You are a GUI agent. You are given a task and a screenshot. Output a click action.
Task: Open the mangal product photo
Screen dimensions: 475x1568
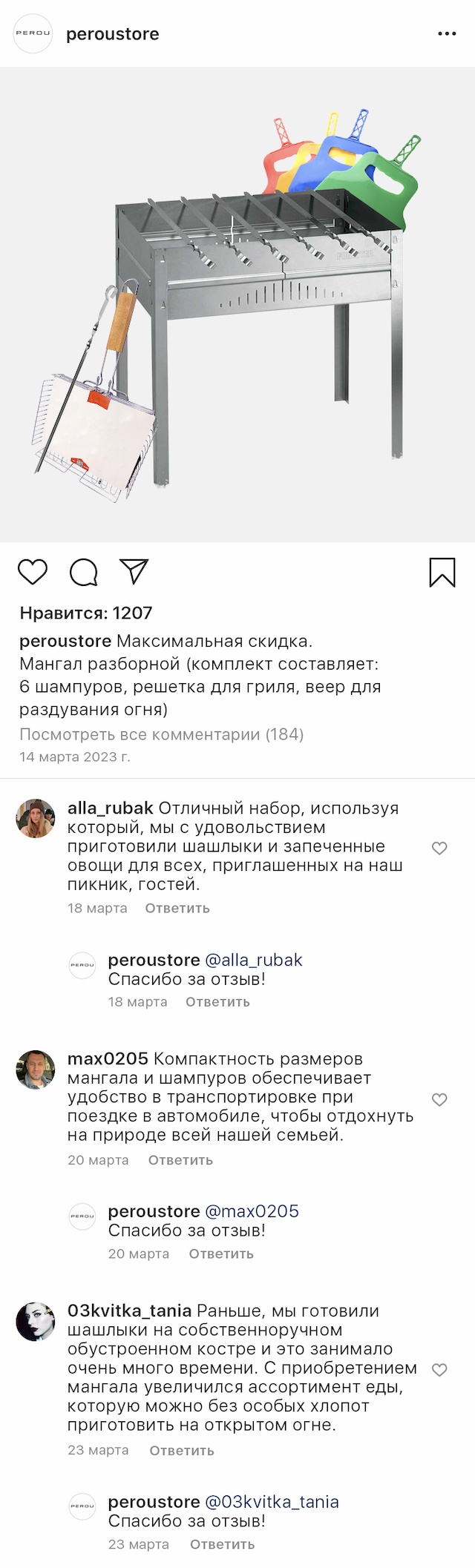(x=237, y=305)
